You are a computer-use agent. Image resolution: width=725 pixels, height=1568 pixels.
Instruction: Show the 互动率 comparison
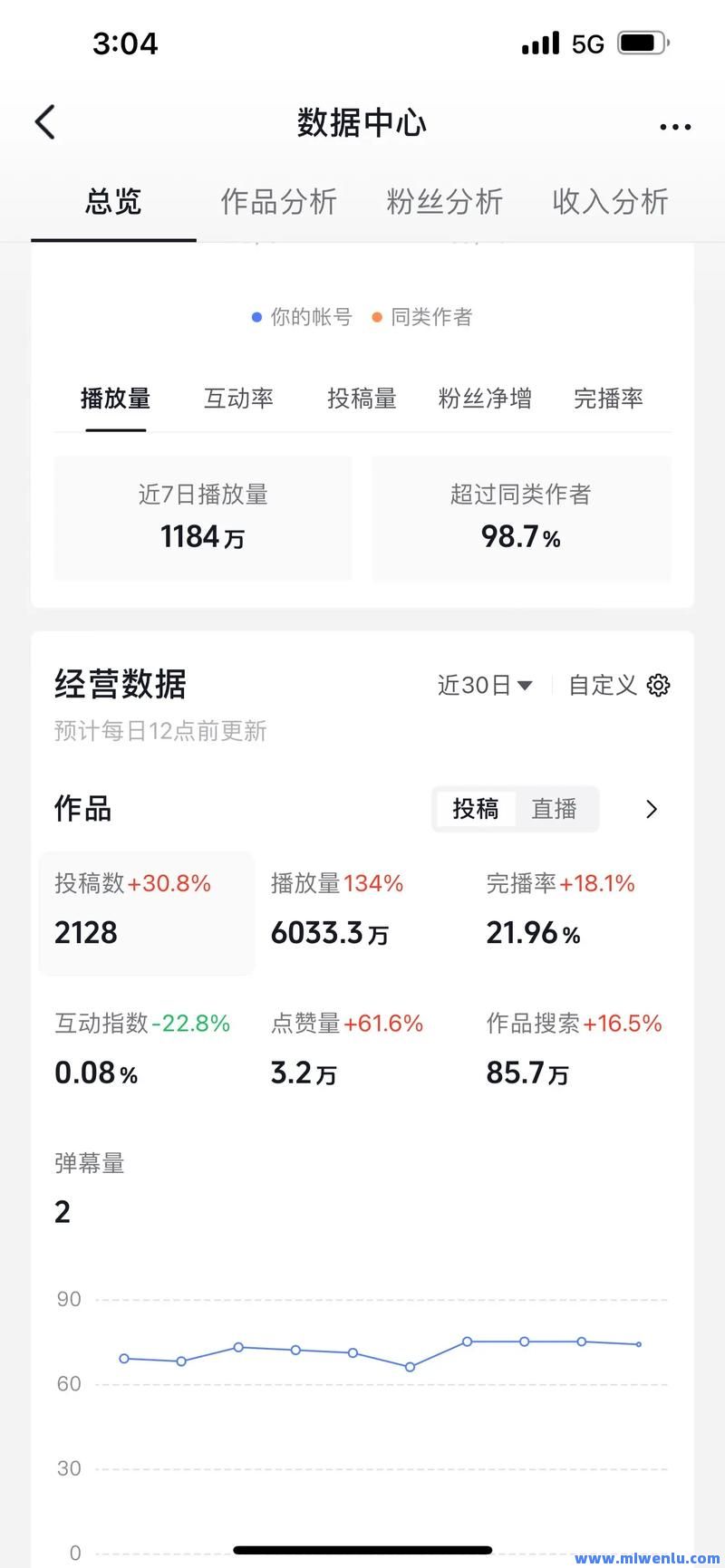pos(238,399)
